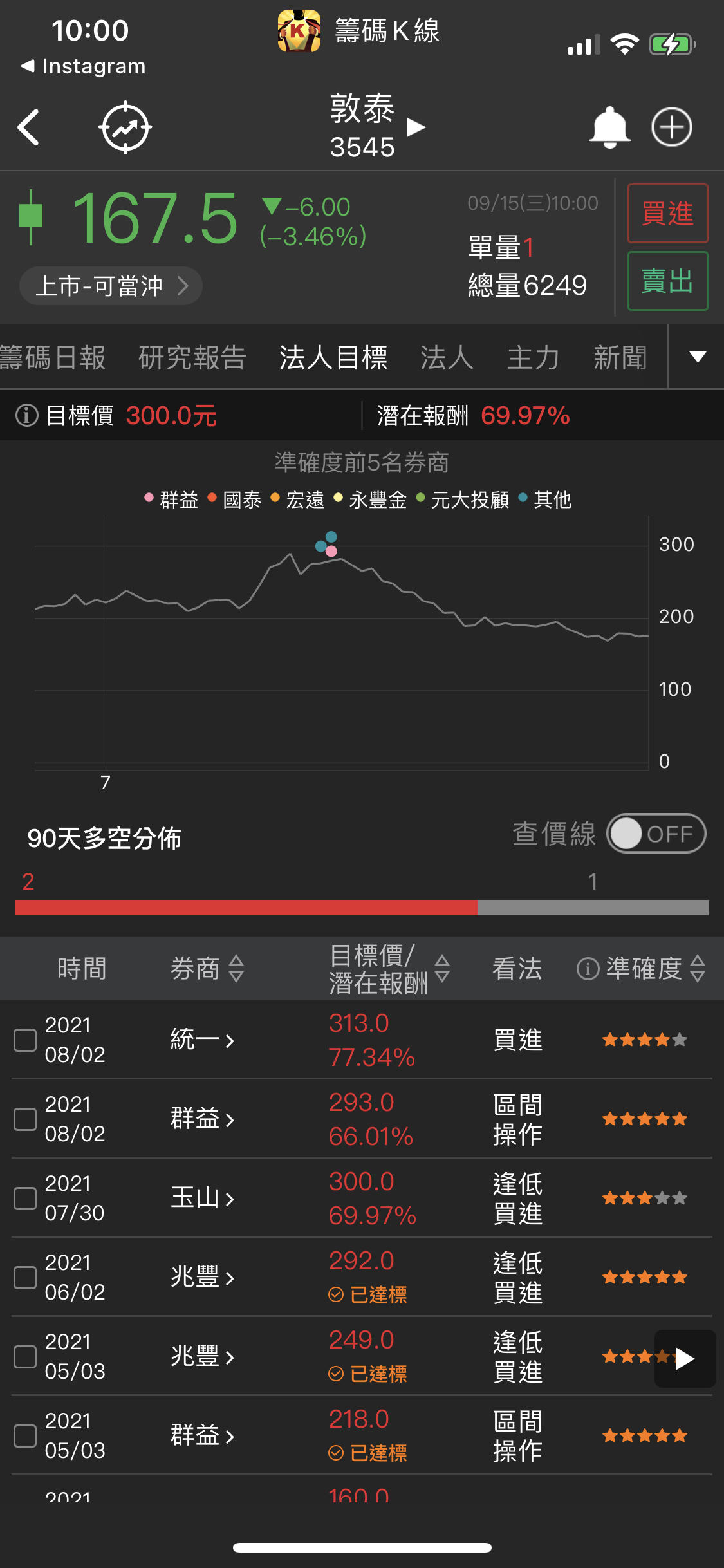Switch to the 法人 tab
This screenshot has width=724, height=1568.
447,358
